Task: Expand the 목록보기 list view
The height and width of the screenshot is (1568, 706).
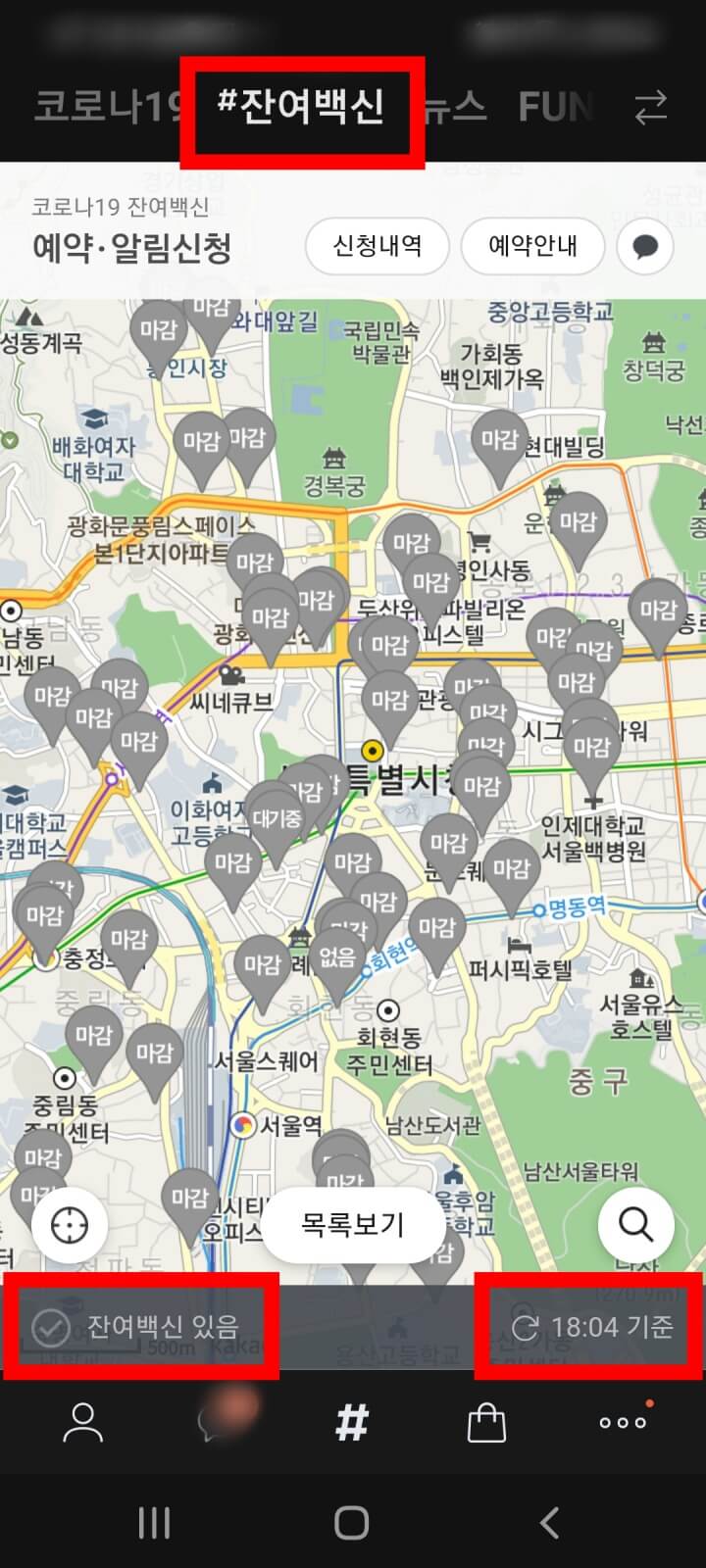Action: (x=351, y=1223)
